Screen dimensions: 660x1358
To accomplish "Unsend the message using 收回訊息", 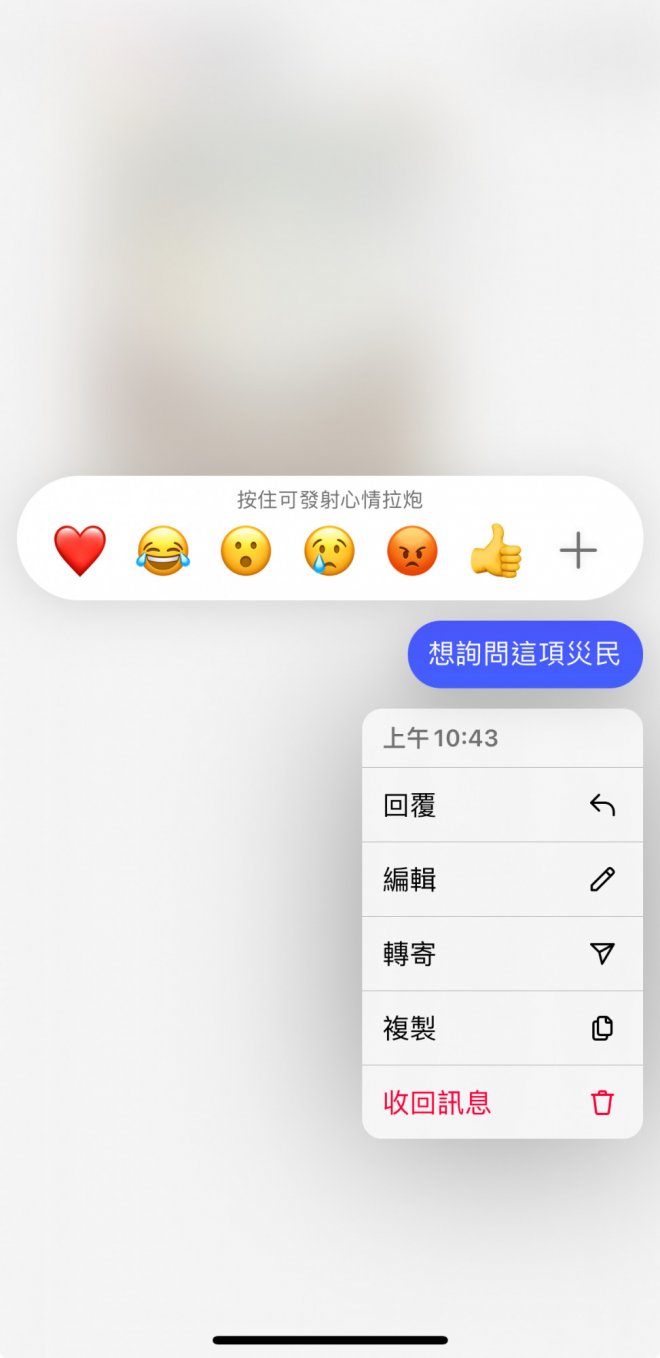I will click(501, 1102).
